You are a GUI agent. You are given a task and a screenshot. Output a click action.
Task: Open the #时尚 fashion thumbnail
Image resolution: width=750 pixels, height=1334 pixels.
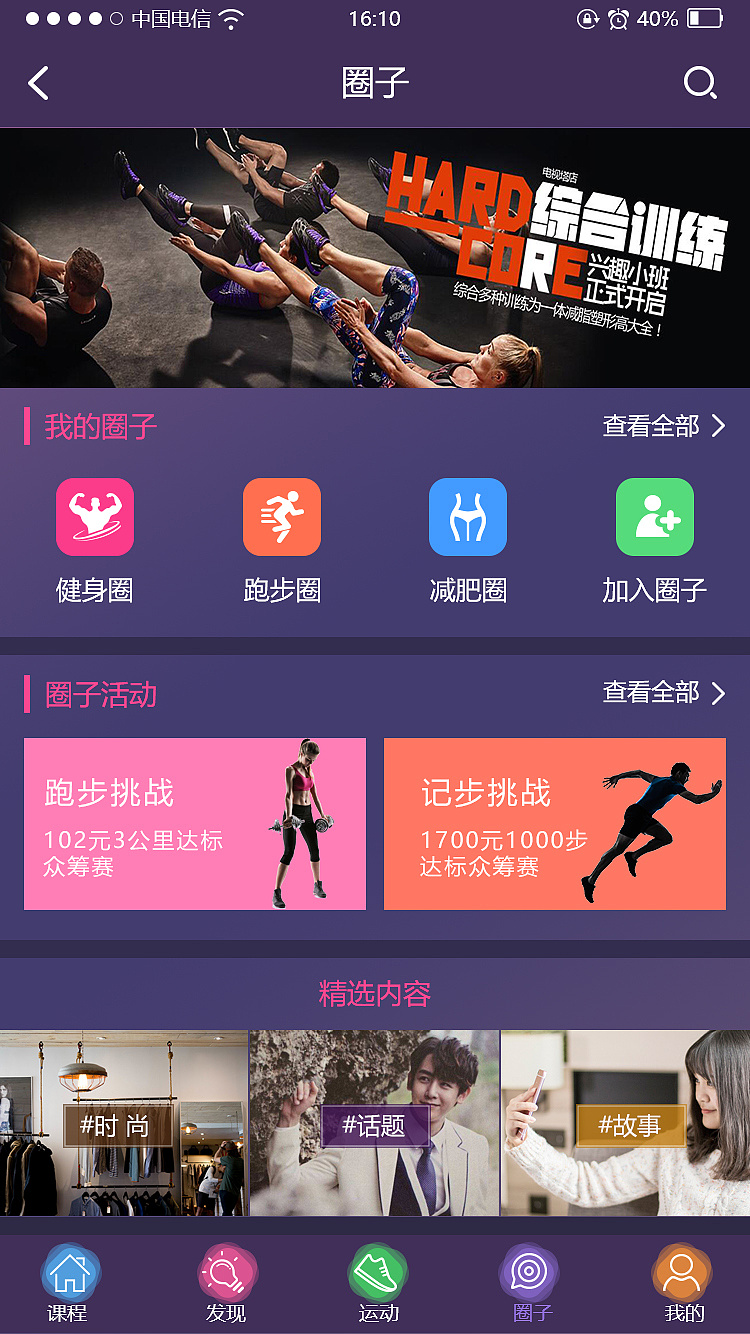coord(125,1126)
